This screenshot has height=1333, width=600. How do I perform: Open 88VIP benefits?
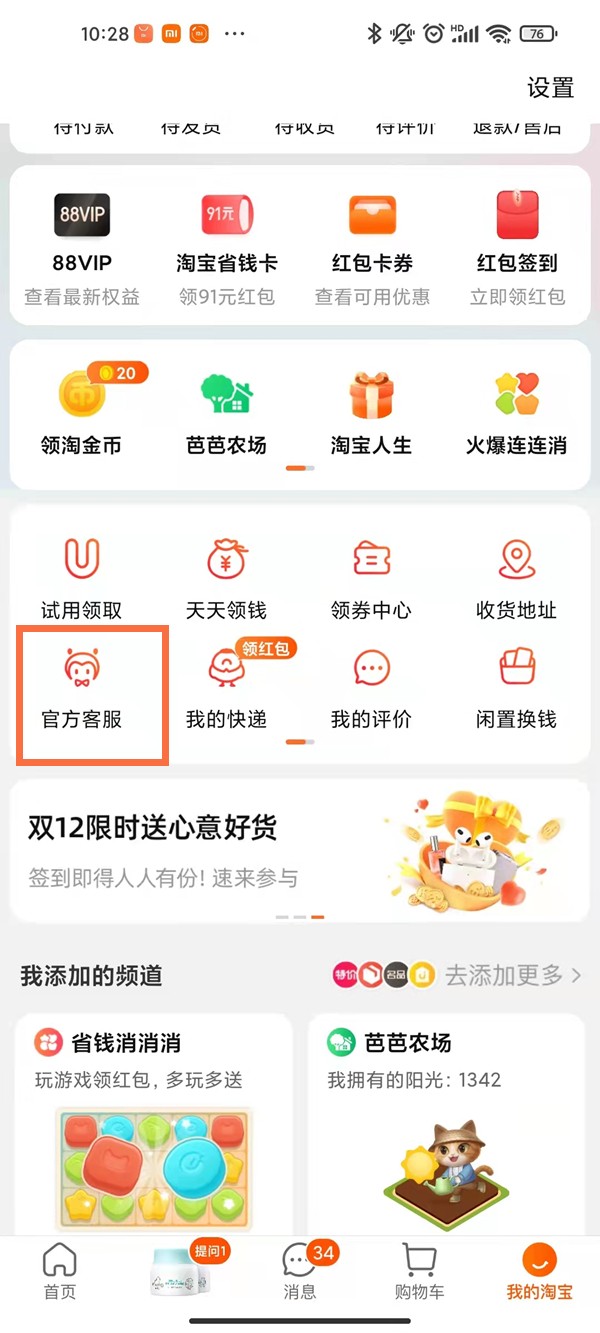tap(82, 245)
